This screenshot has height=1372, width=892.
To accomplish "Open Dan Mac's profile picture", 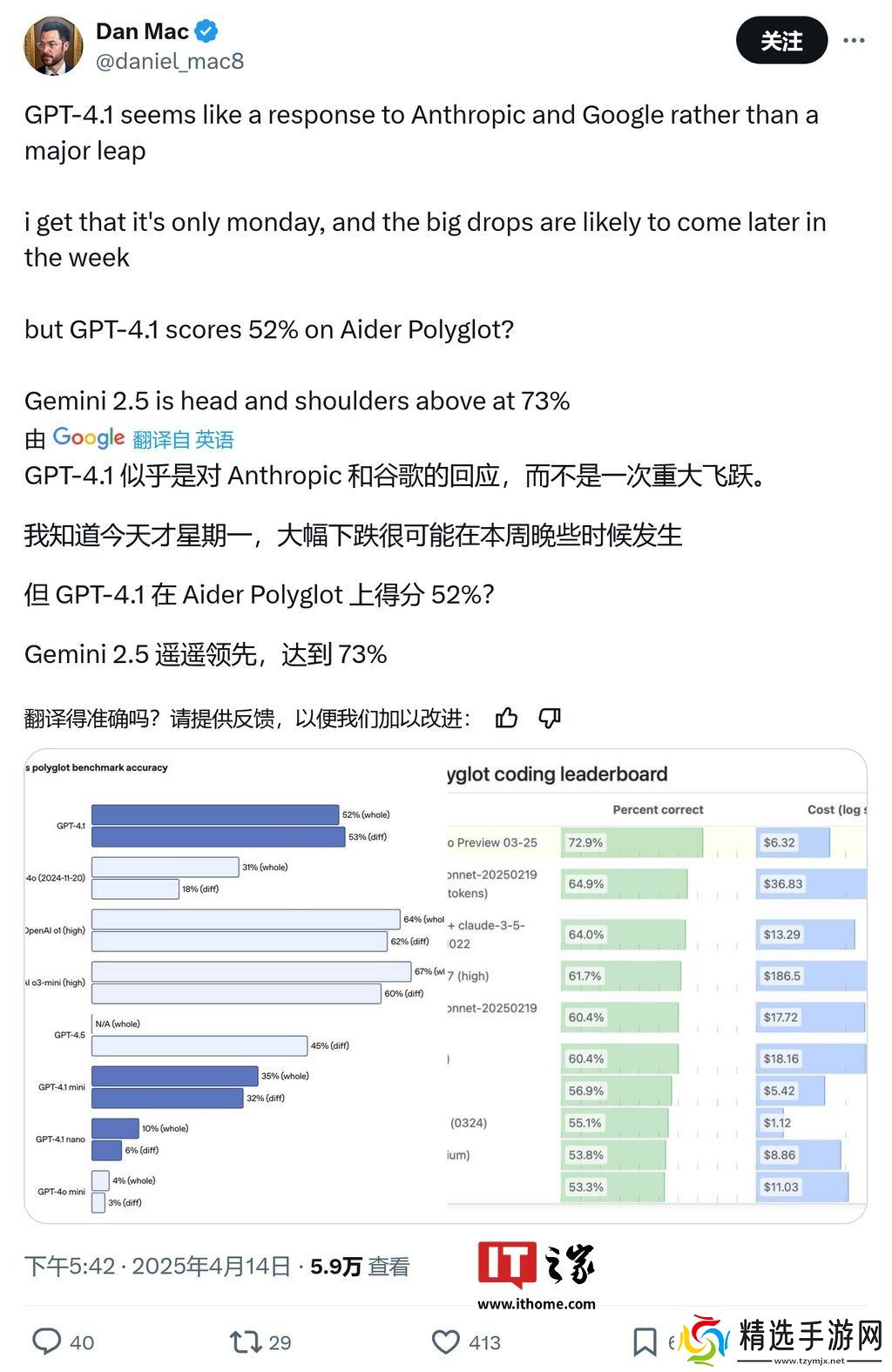I will (x=54, y=45).
